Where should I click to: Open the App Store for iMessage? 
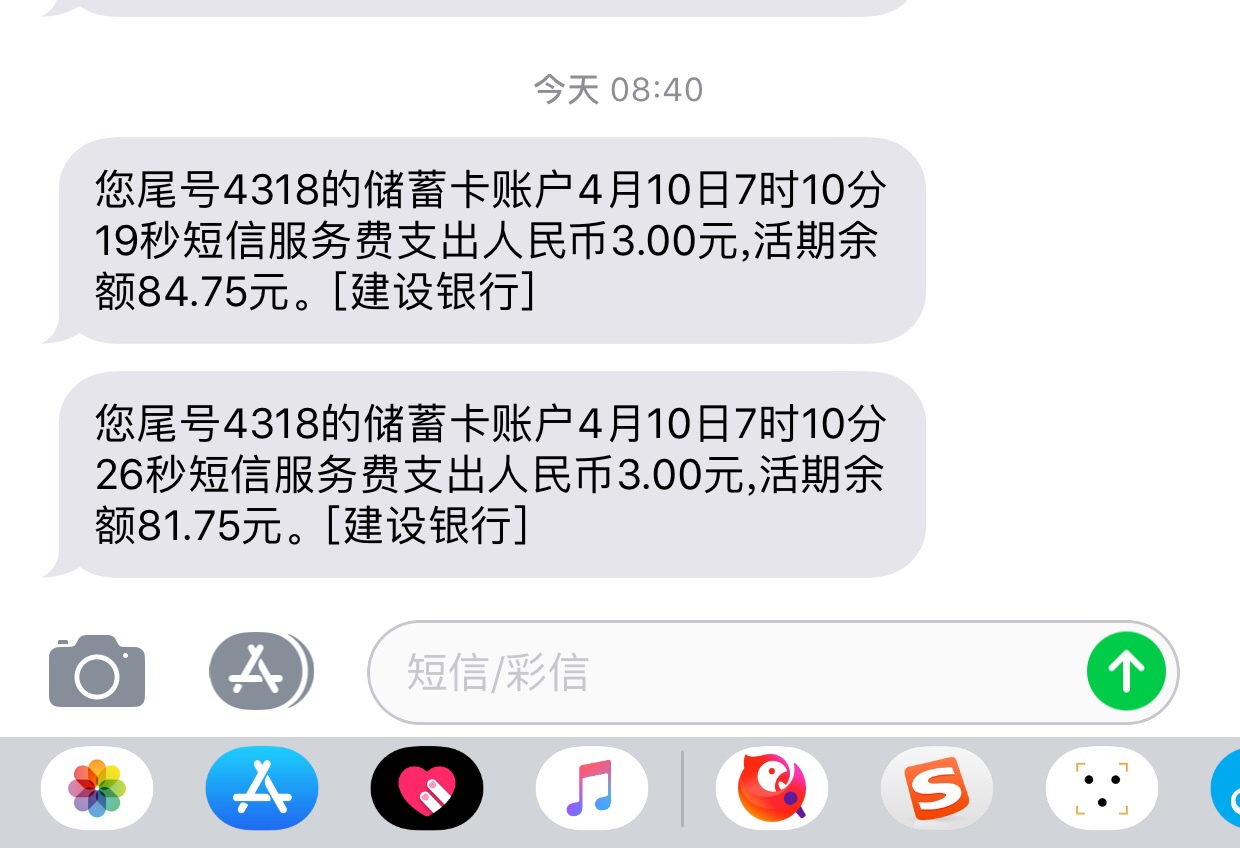262,788
